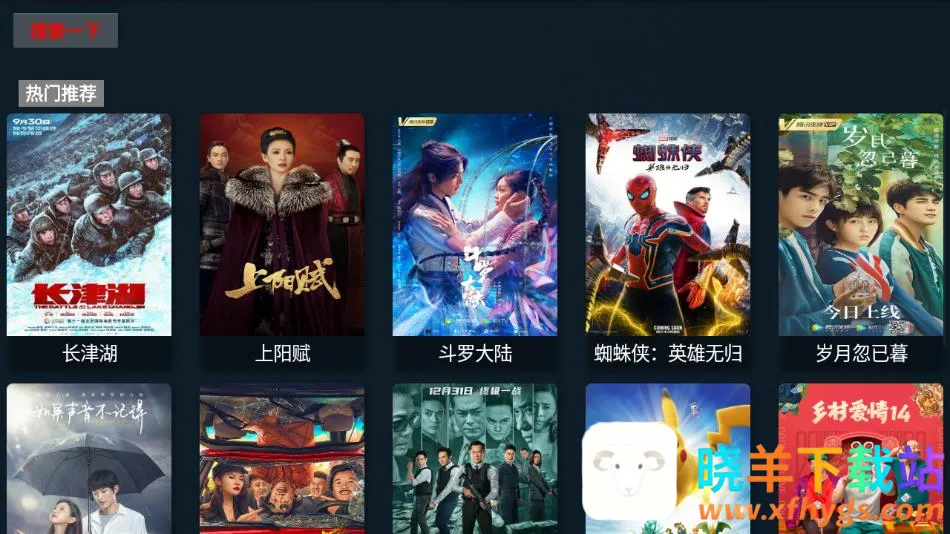Open the 如果声音不记得 poster card

pos(89,458)
